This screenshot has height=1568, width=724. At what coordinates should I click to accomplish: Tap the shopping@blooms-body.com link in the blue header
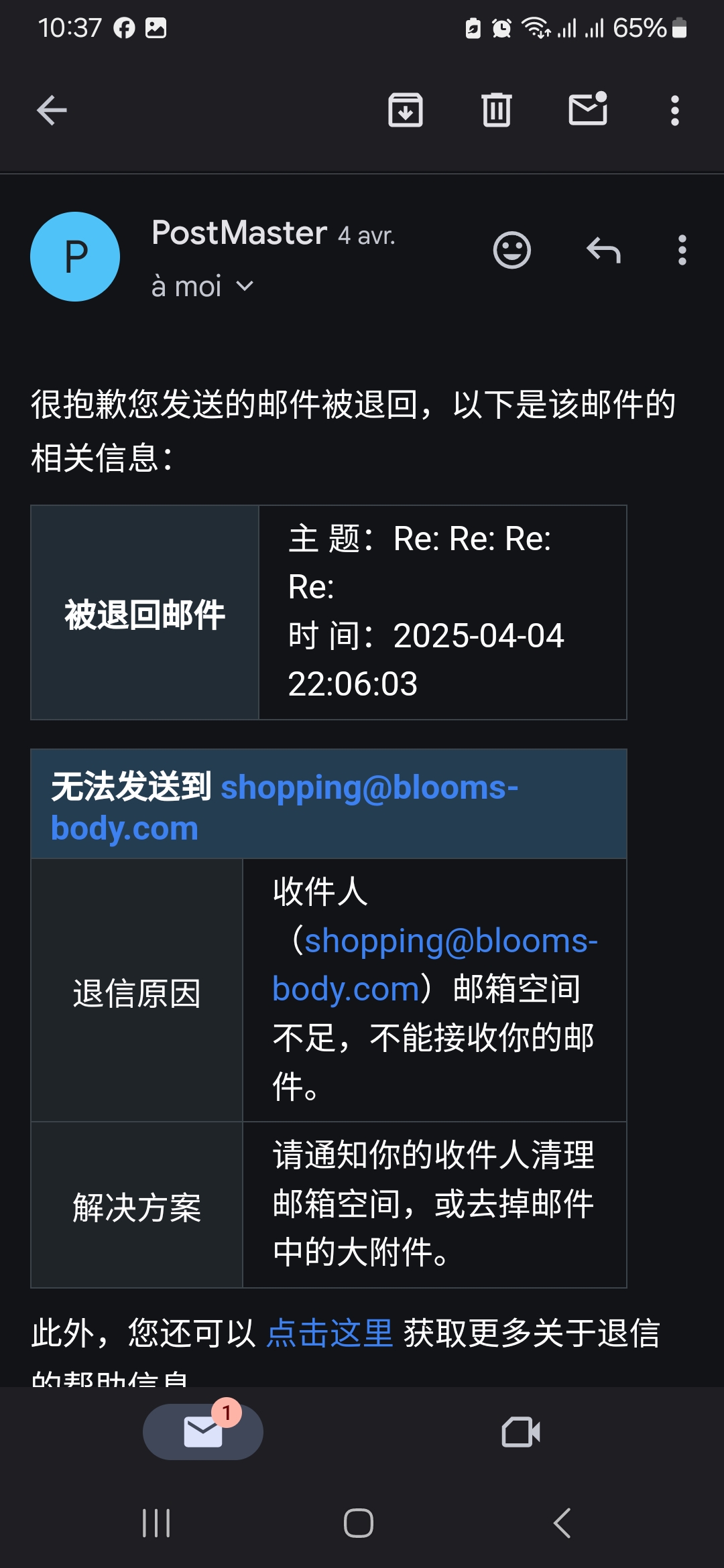[x=369, y=787]
